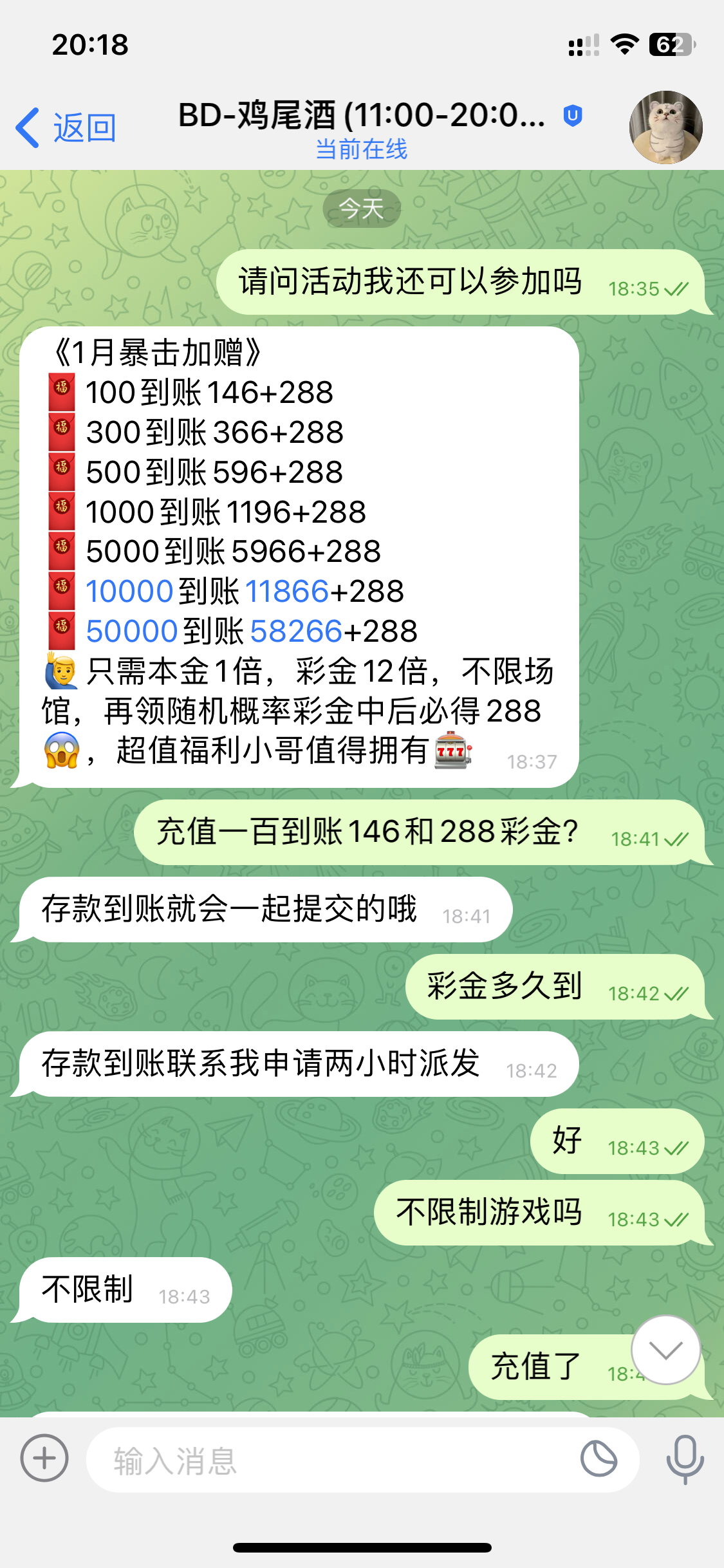Tap the highlighted number 10000 link
This screenshot has width=724, height=1568.
tap(130, 592)
